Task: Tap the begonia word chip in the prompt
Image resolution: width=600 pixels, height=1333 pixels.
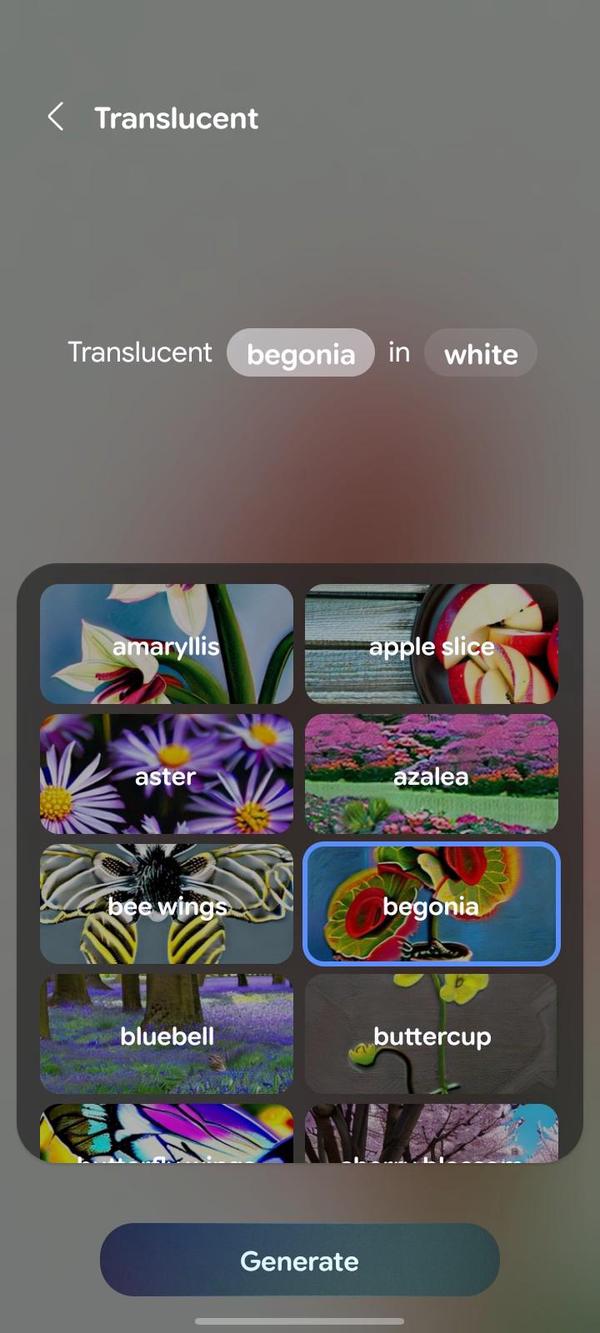Action: [300, 354]
